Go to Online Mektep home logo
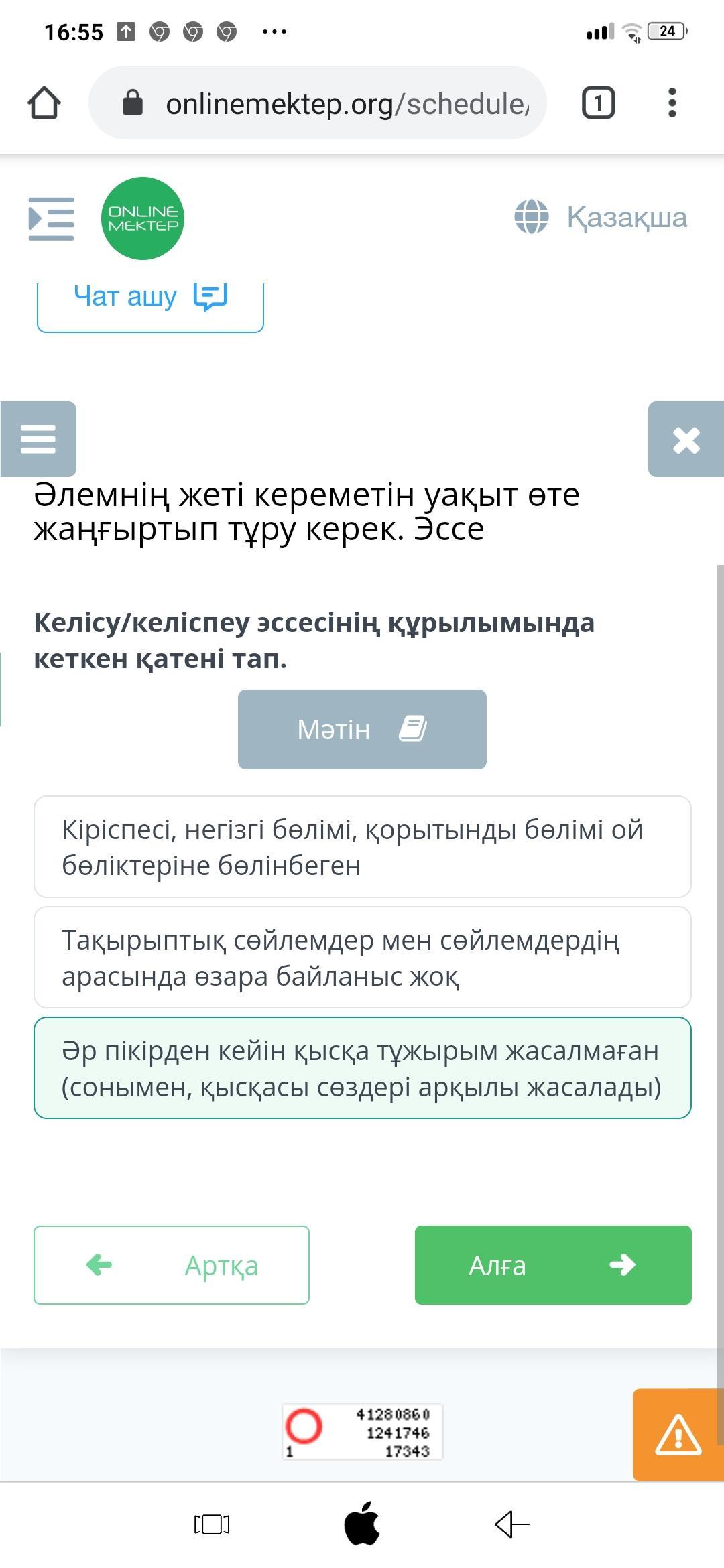The image size is (724, 1568). coord(143,218)
